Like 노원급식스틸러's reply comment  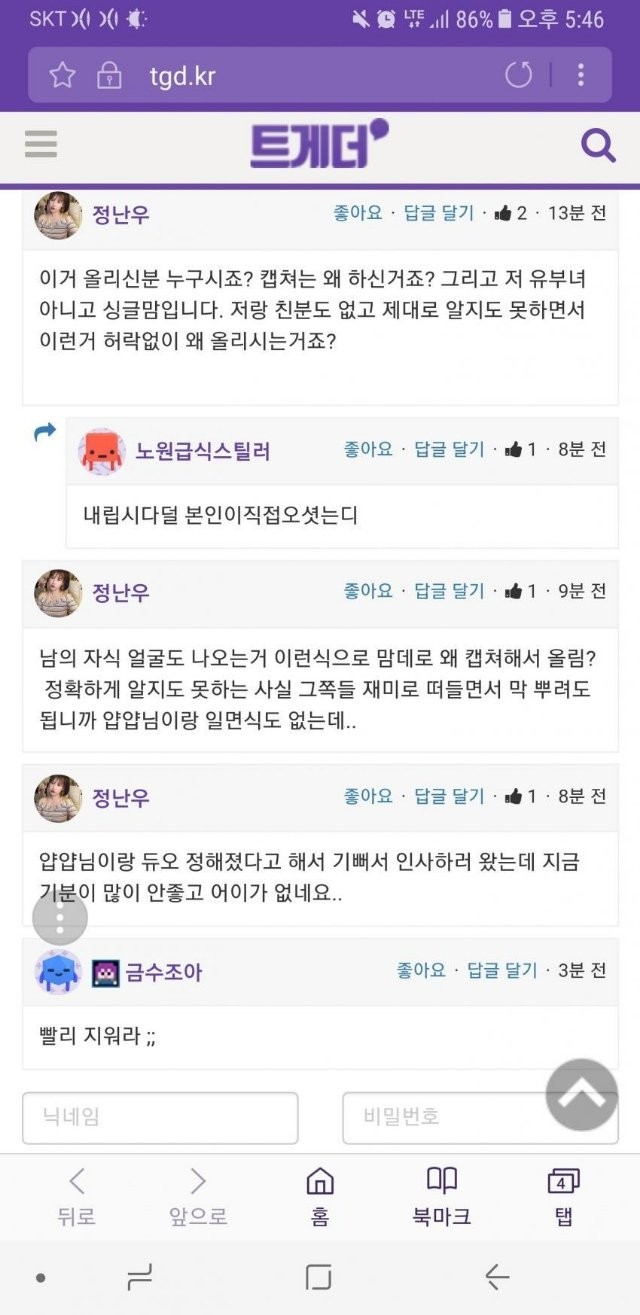[x=368, y=450]
